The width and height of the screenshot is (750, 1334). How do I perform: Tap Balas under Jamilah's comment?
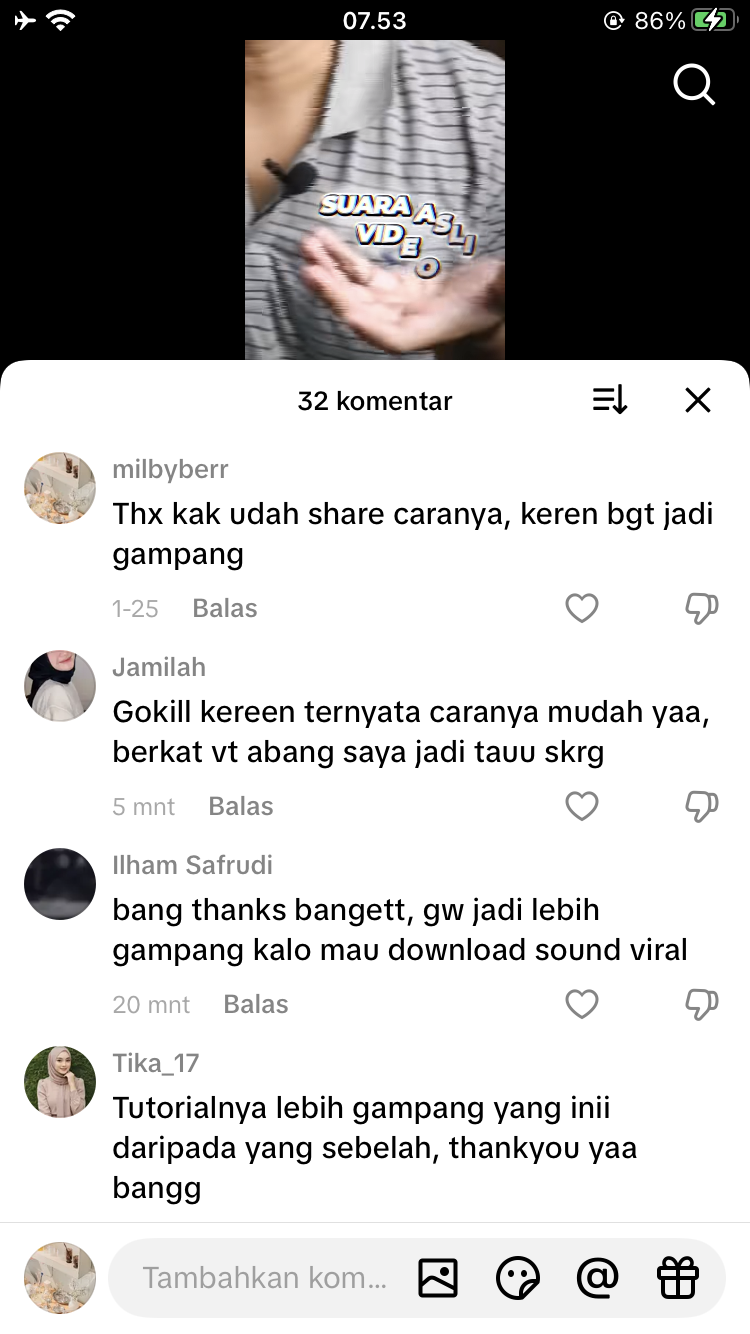point(241,806)
